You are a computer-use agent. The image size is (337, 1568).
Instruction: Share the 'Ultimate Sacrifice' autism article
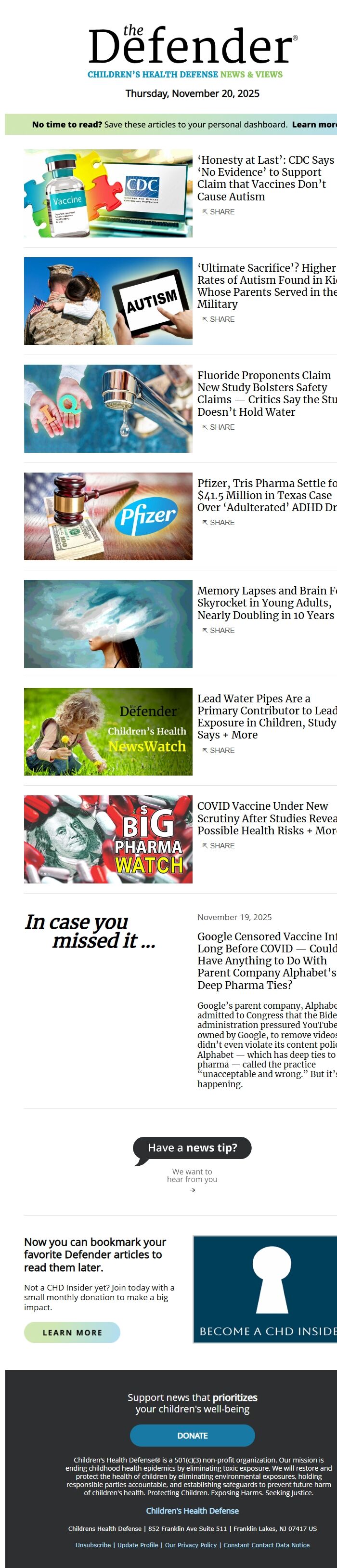click(219, 319)
